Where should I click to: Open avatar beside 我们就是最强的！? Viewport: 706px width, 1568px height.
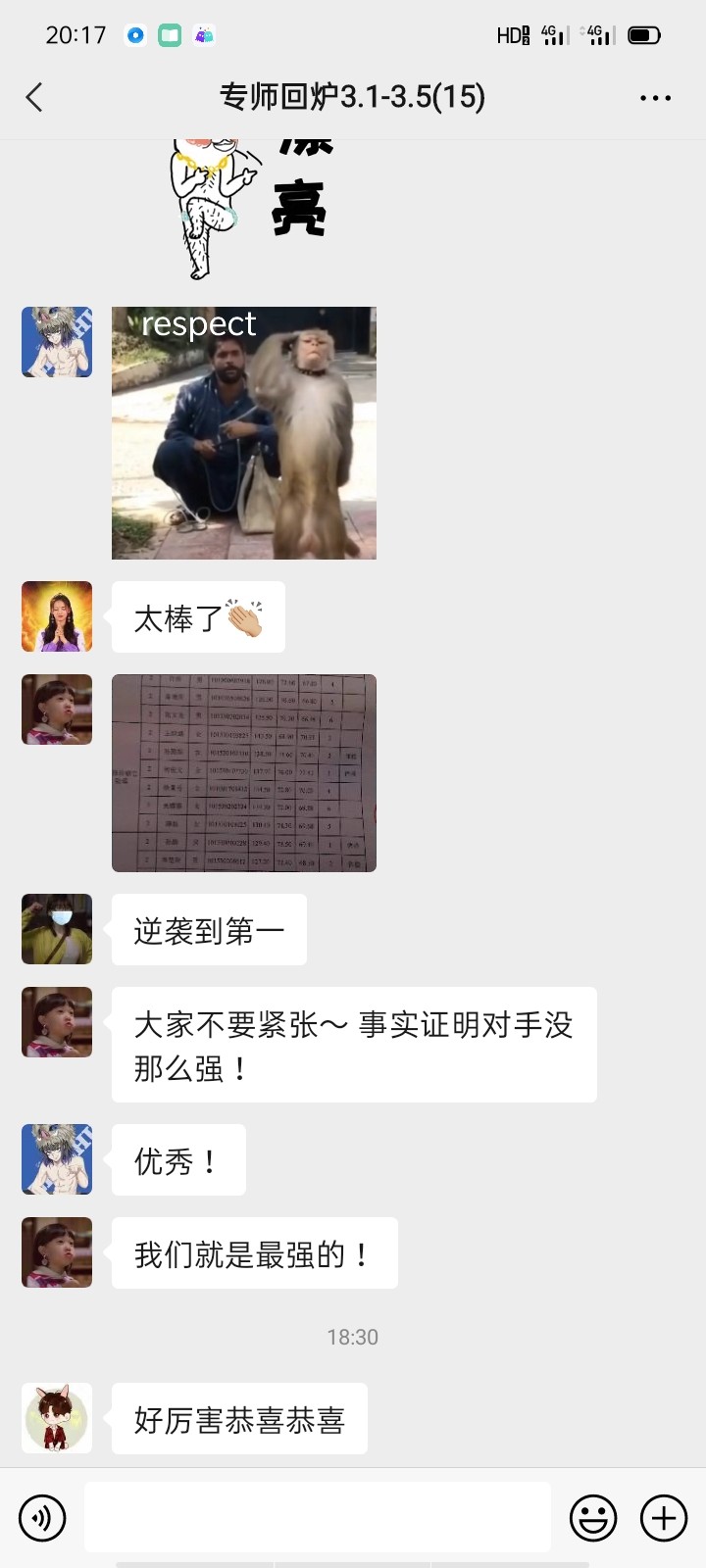pyautogui.click(x=57, y=1252)
